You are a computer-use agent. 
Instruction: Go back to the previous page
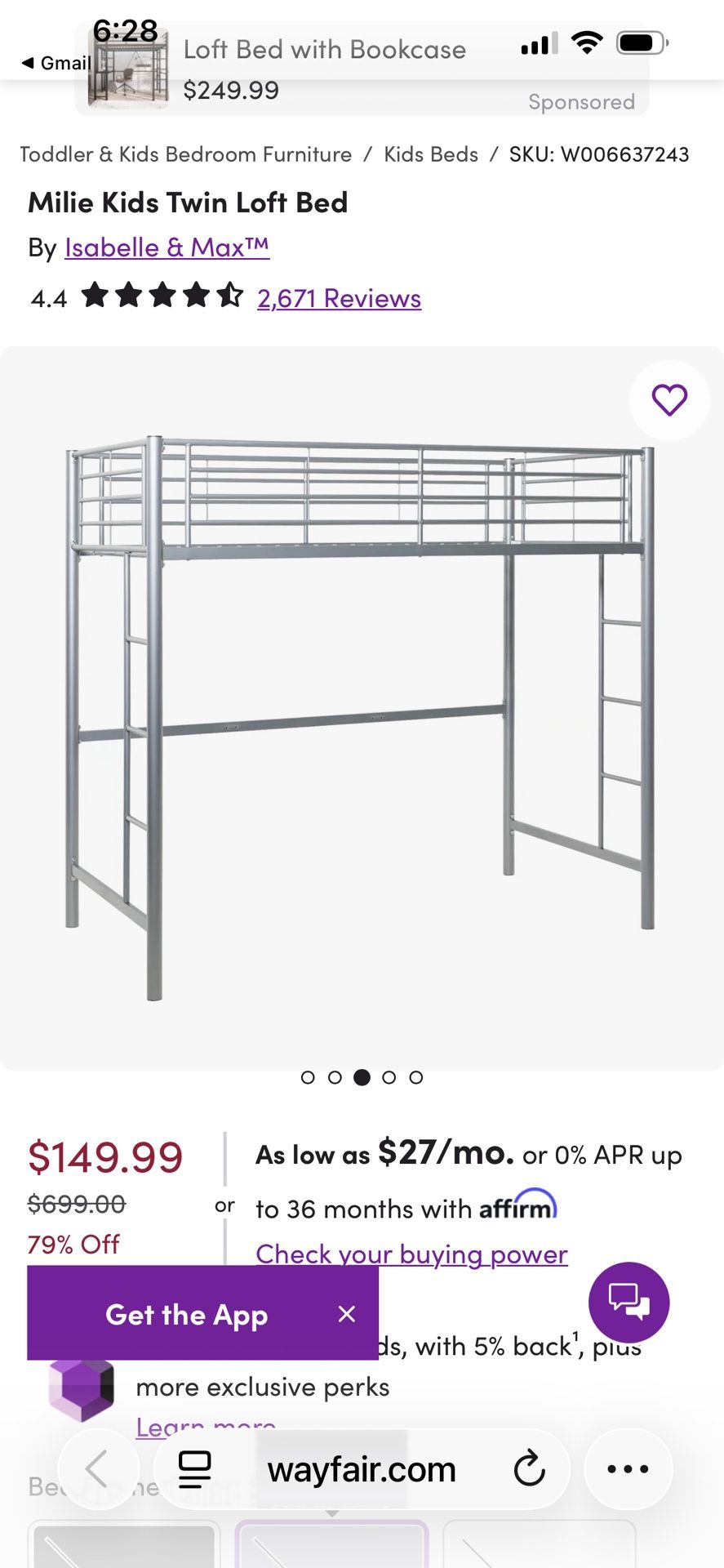98,1469
